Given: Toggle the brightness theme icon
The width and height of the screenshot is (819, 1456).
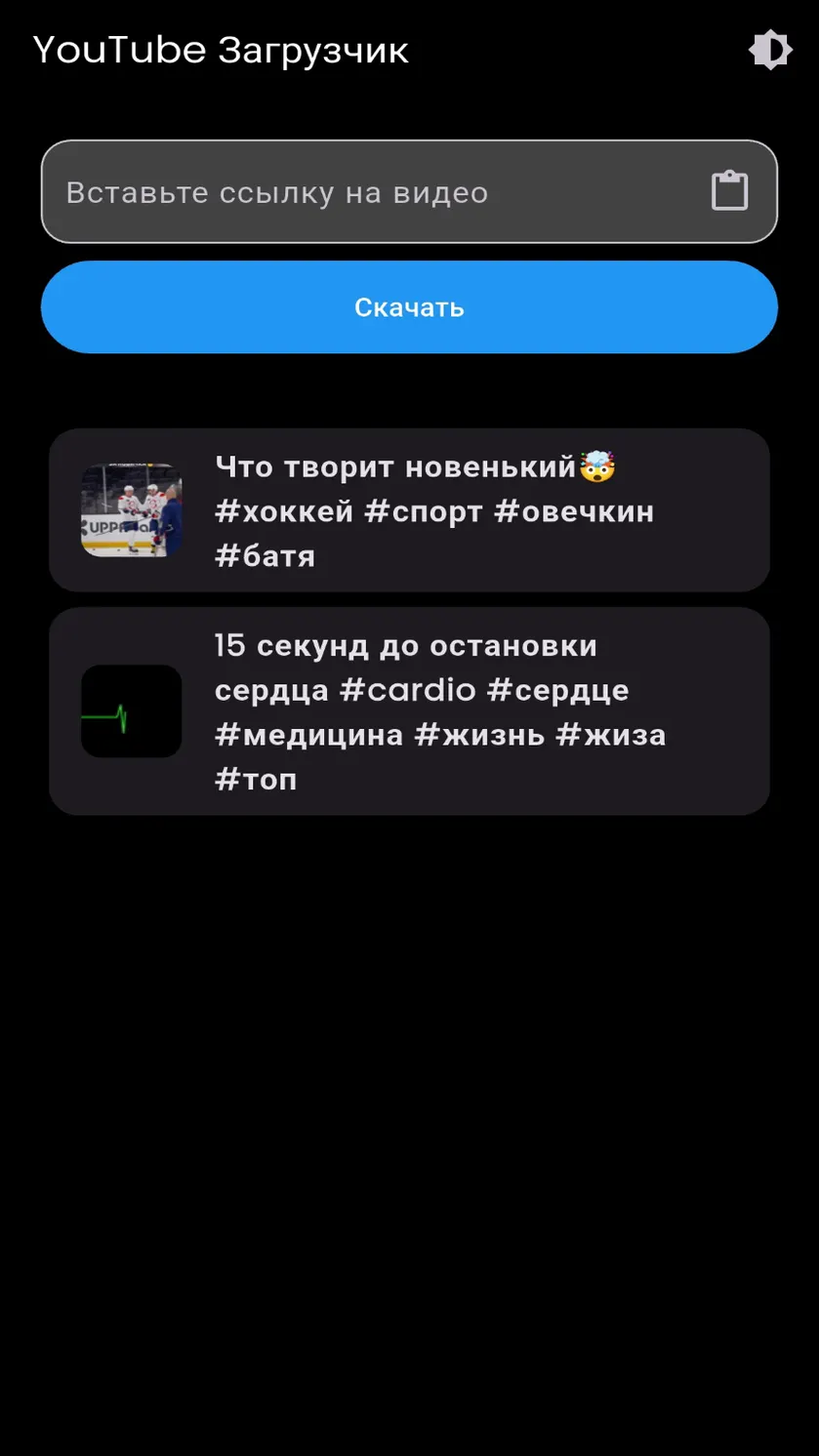Looking at the screenshot, I should pyautogui.click(x=770, y=50).
